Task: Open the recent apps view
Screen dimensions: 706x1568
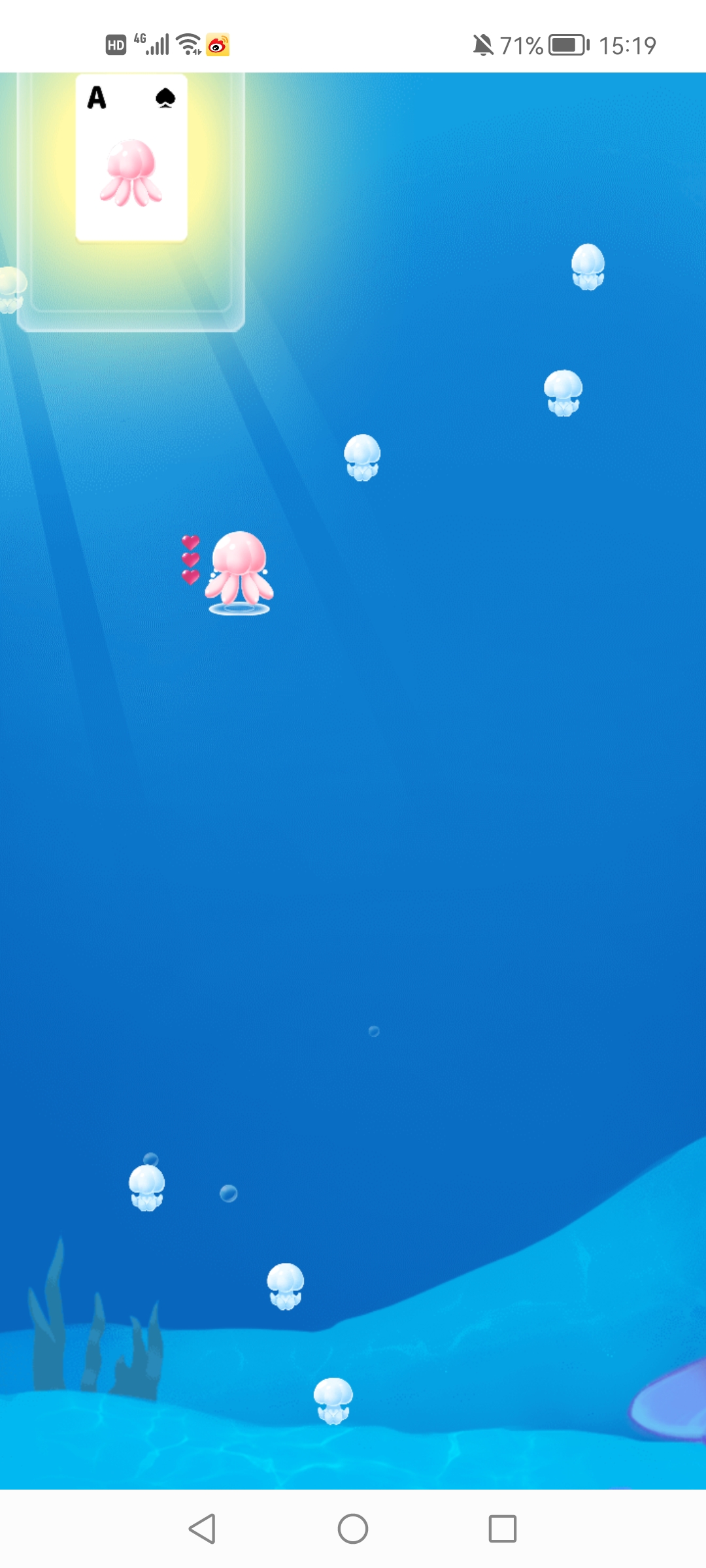Action: tap(502, 1529)
